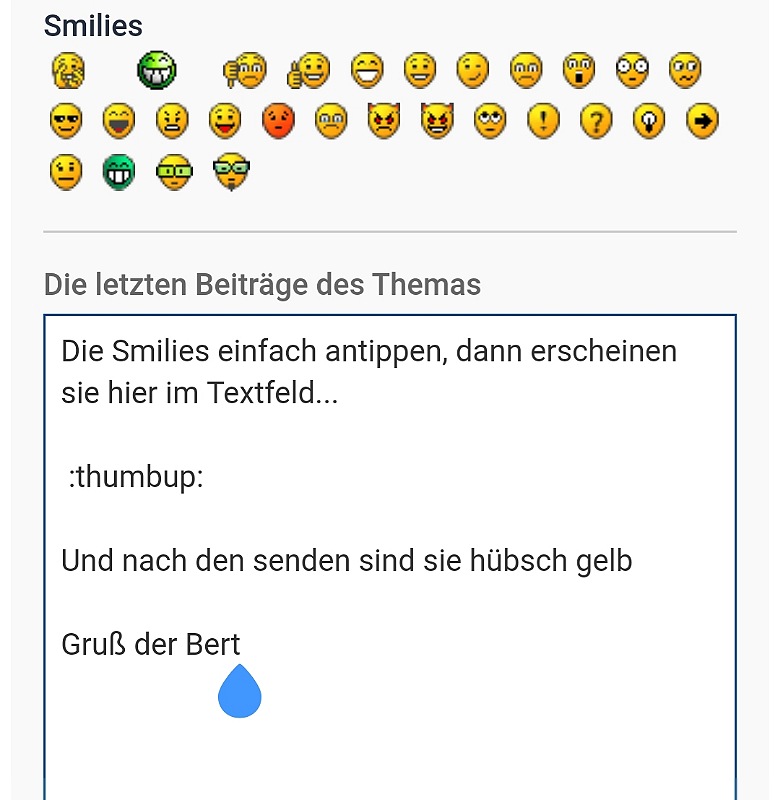Screen dimensions: 780x800
Task: Insert the shocked open-mouth smiley
Action: (578, 71)
